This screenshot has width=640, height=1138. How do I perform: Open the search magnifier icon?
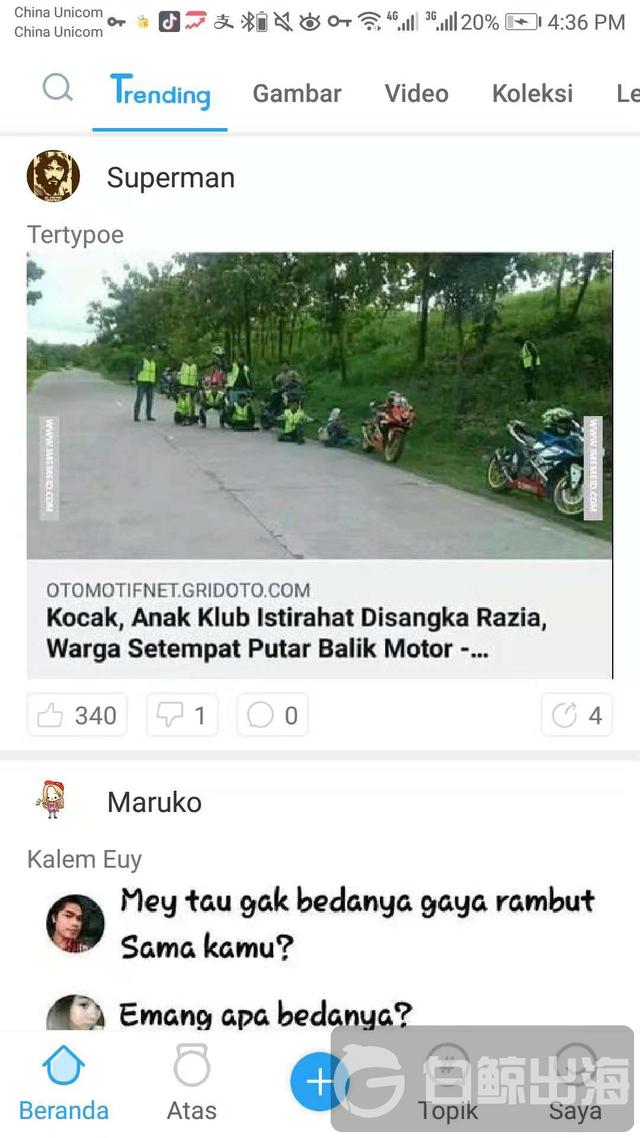point(58,89)
